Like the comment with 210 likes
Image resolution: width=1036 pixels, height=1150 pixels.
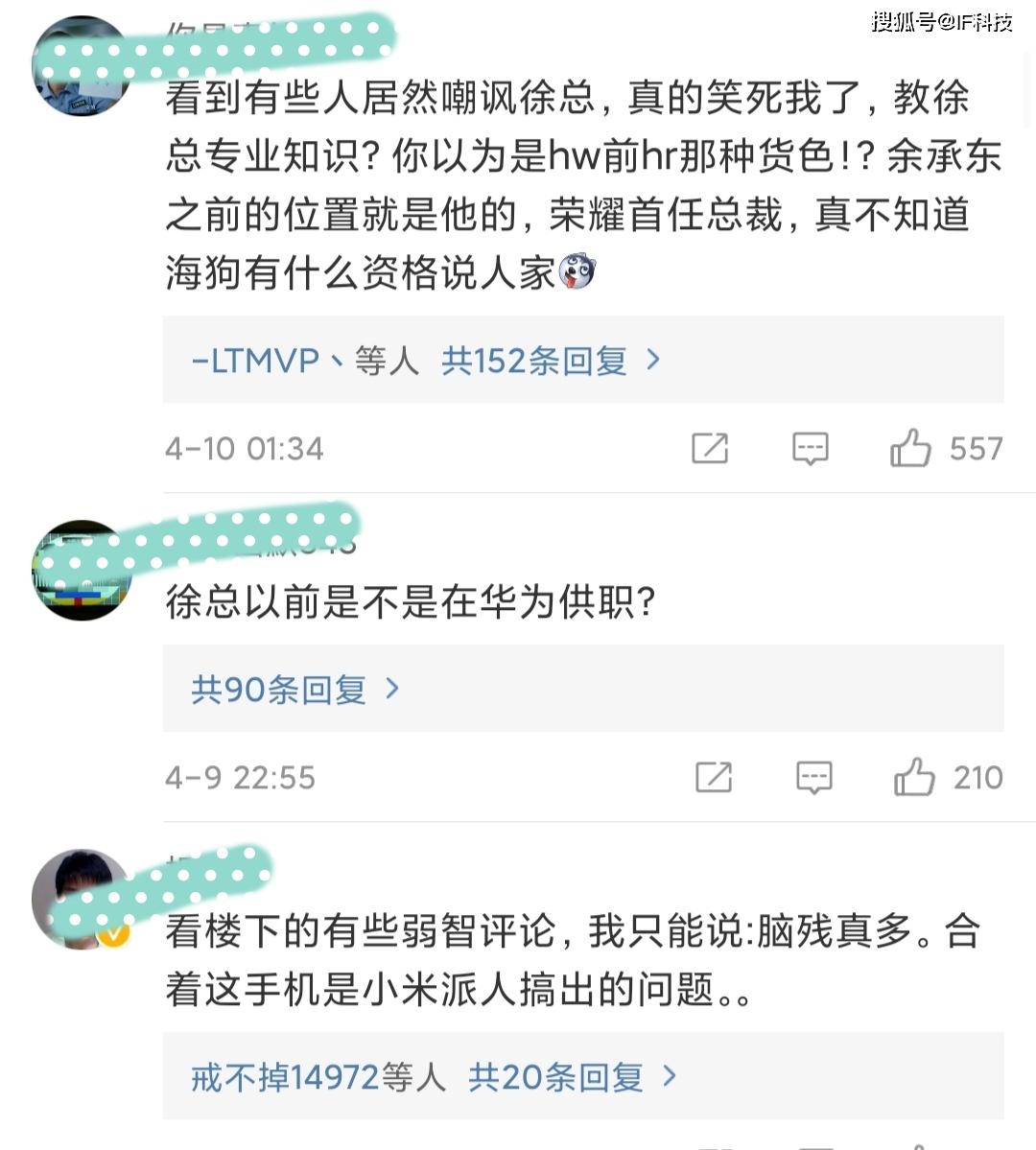[914, 777]
